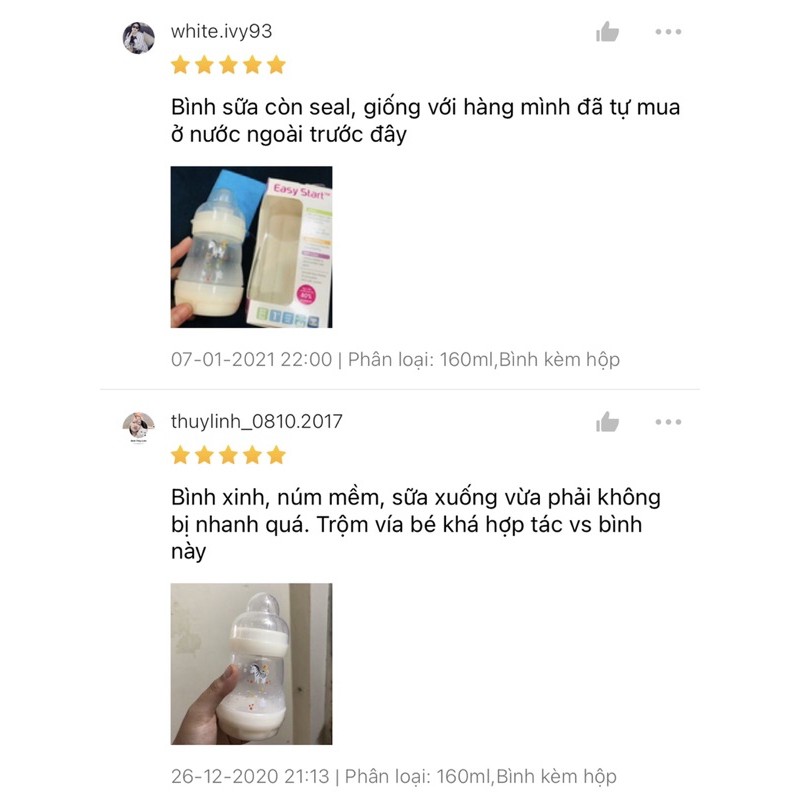
Task: Open white.ivy93's profile avatar
Action: click(138, 38)
